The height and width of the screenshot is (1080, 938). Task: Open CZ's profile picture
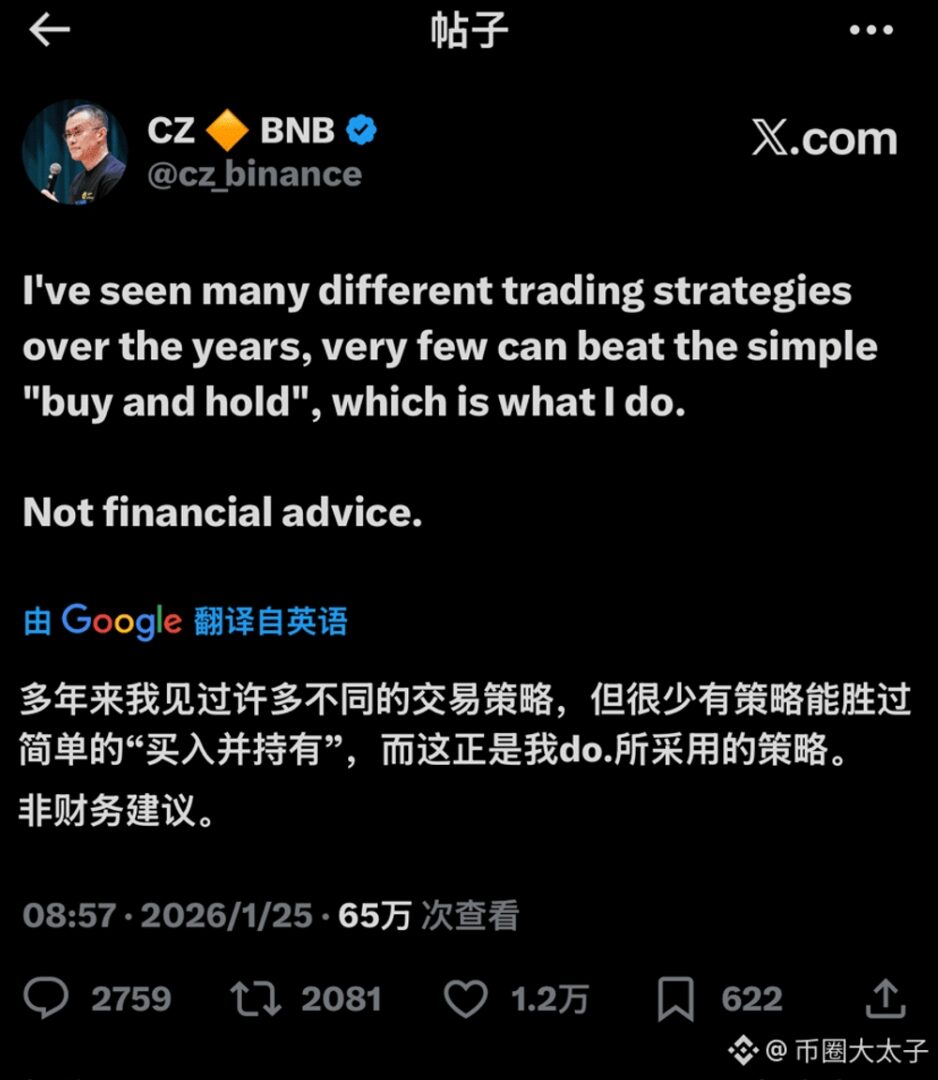[75, 153]
